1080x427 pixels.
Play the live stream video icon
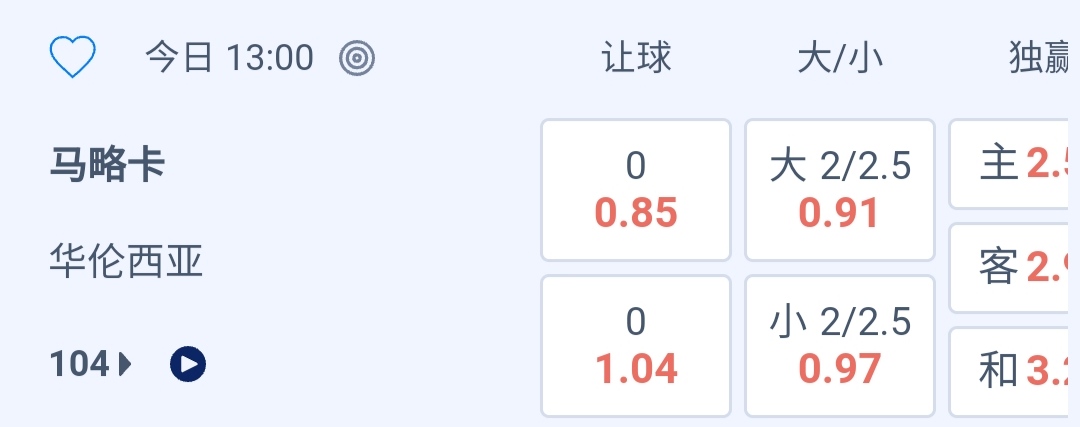(188, 364)
